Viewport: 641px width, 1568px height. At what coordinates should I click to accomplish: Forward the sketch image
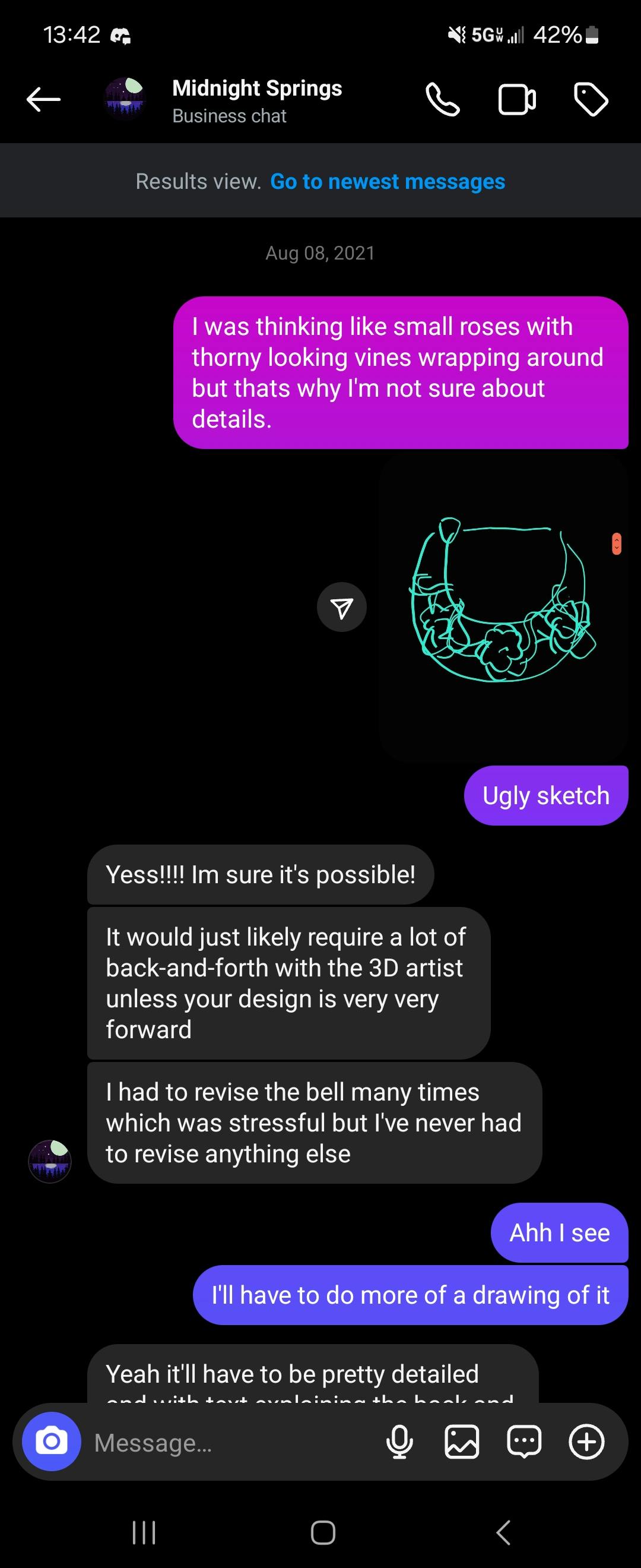[342, 608]
